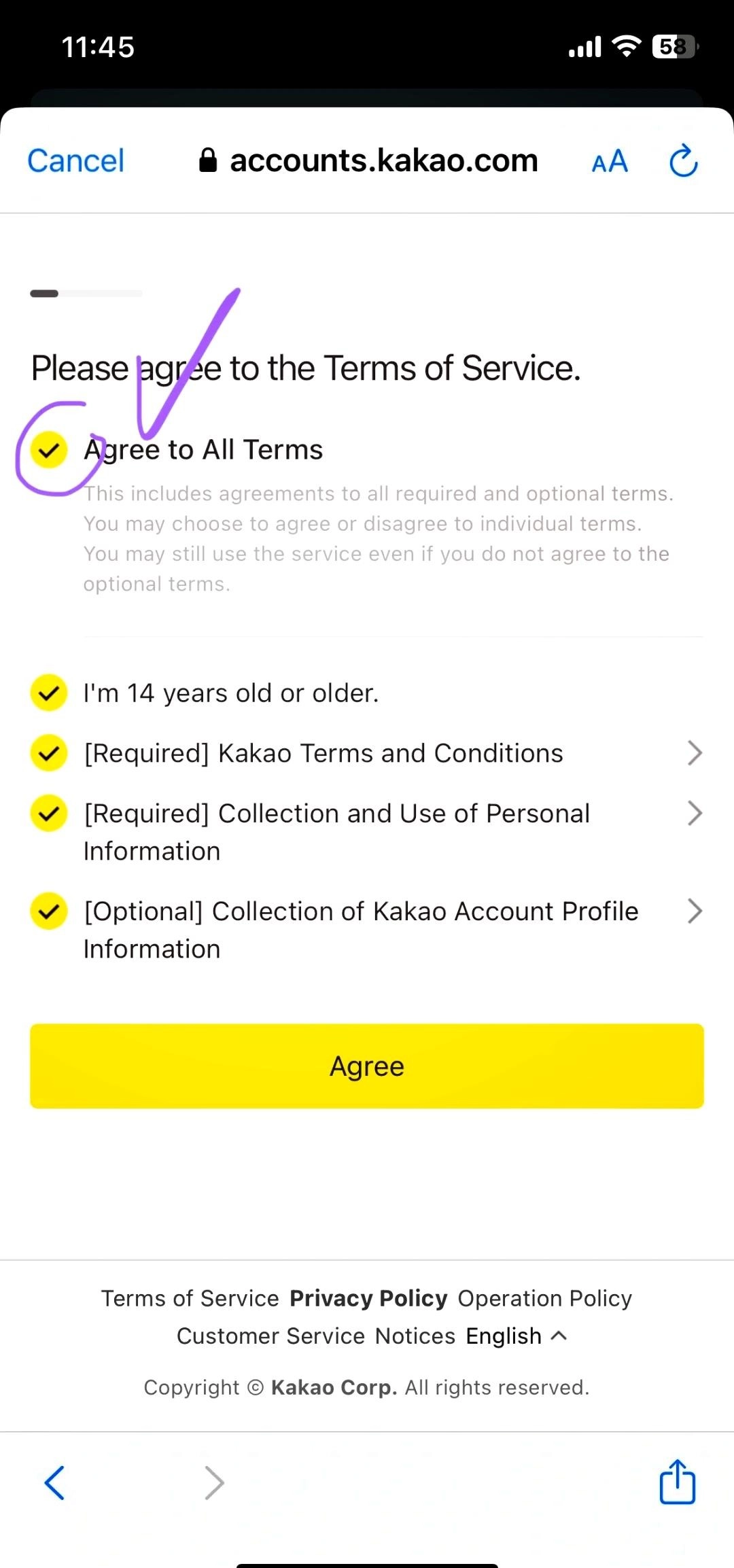The height and width of the screenshot is (1568, 734).
Task: Open details chevron for Kakao Account Profile Information
Action: tap(694, 911)
